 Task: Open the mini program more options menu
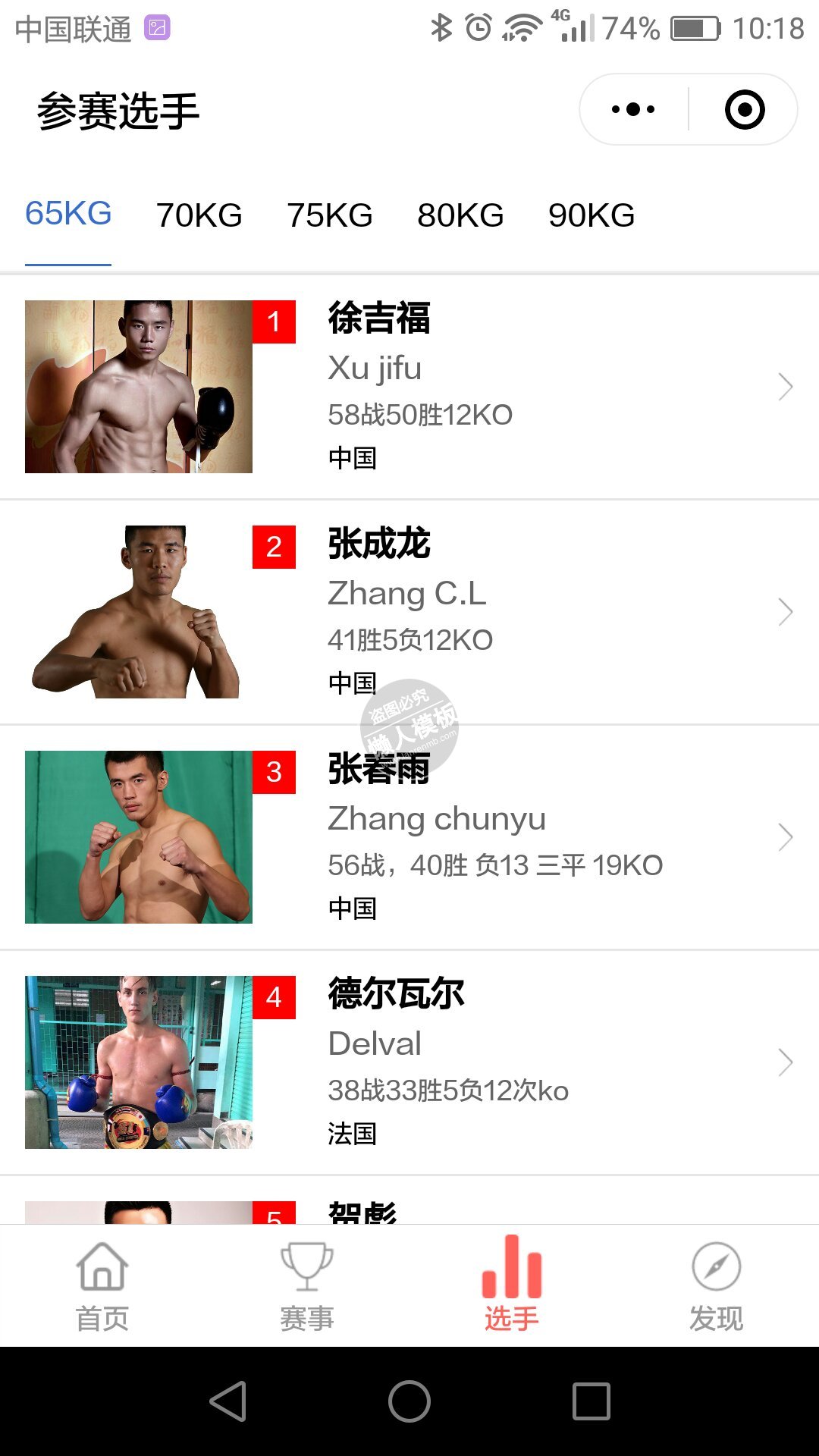click(633, 109)
